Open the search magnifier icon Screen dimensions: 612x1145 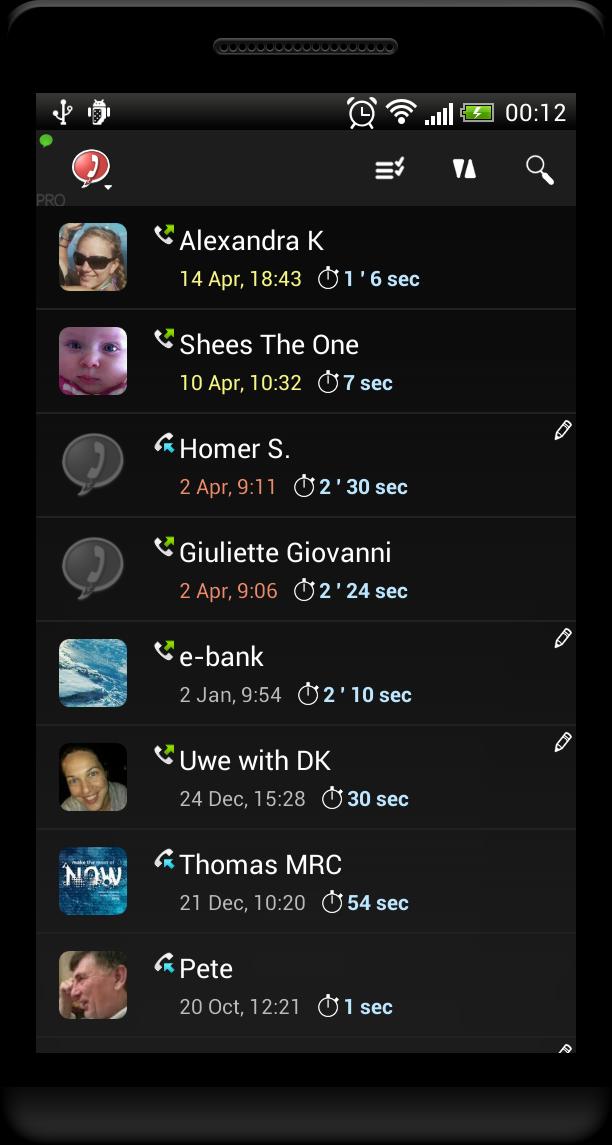pyautogui.click(x=540, y=169)
